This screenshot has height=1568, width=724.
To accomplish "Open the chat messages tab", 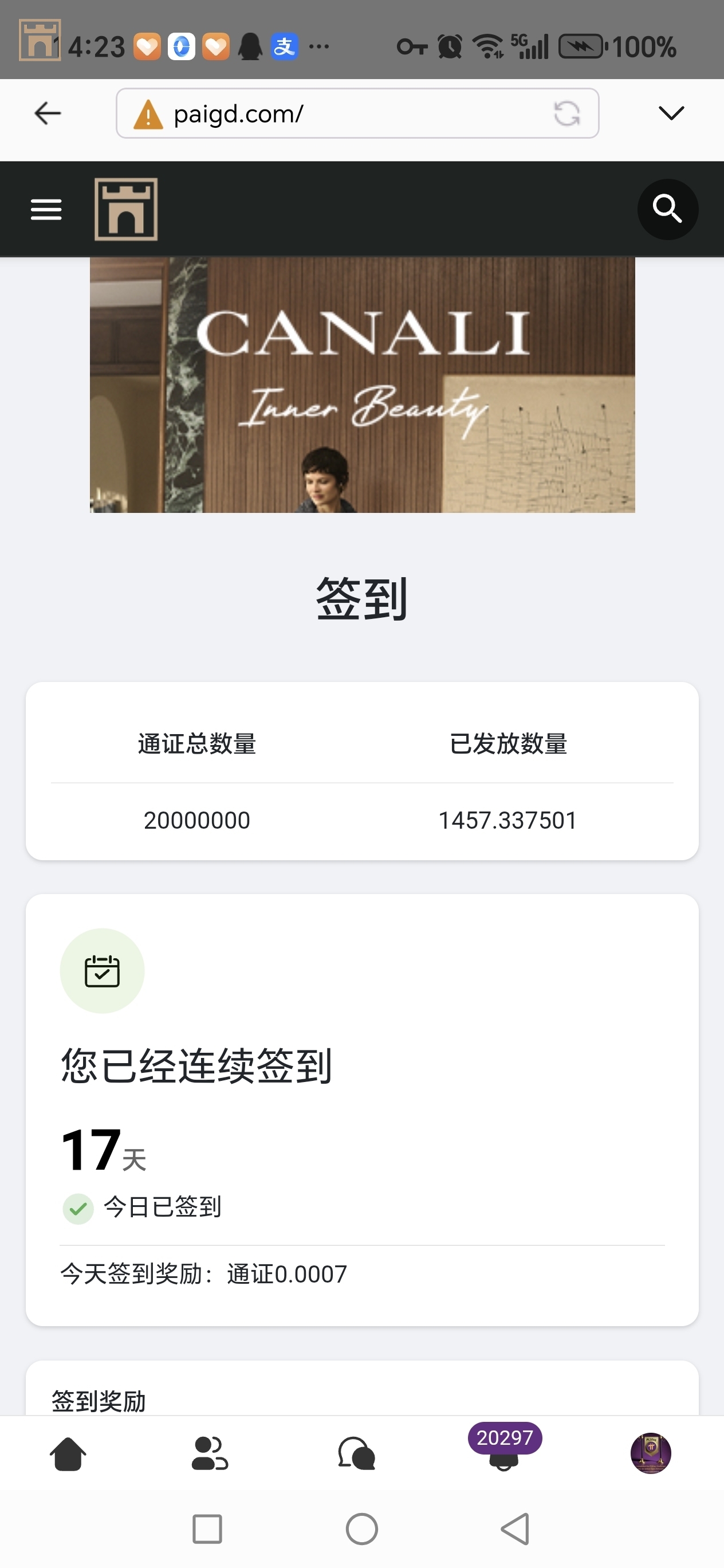I will coord(356,1455).
